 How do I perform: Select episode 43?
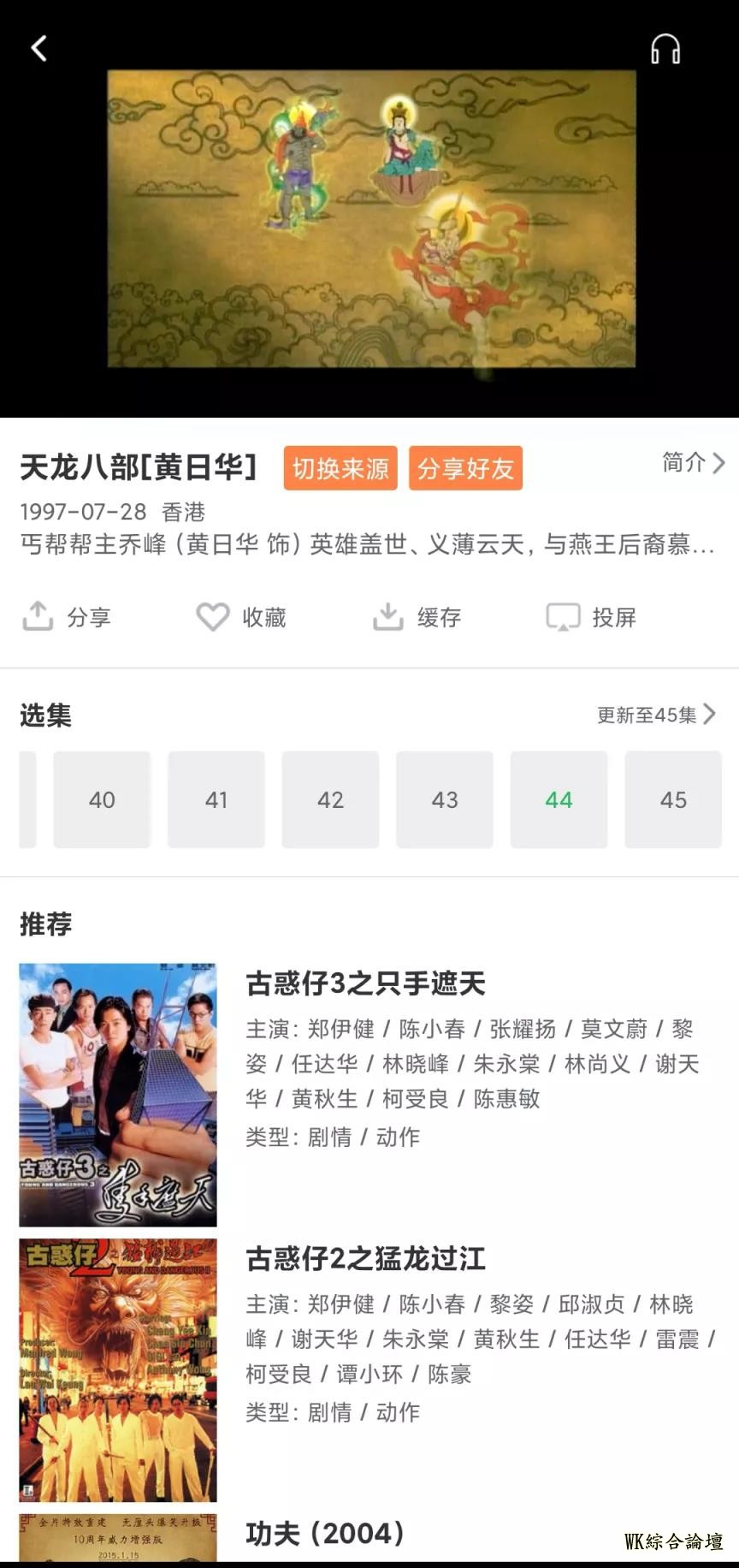click(x=445, y=799)
